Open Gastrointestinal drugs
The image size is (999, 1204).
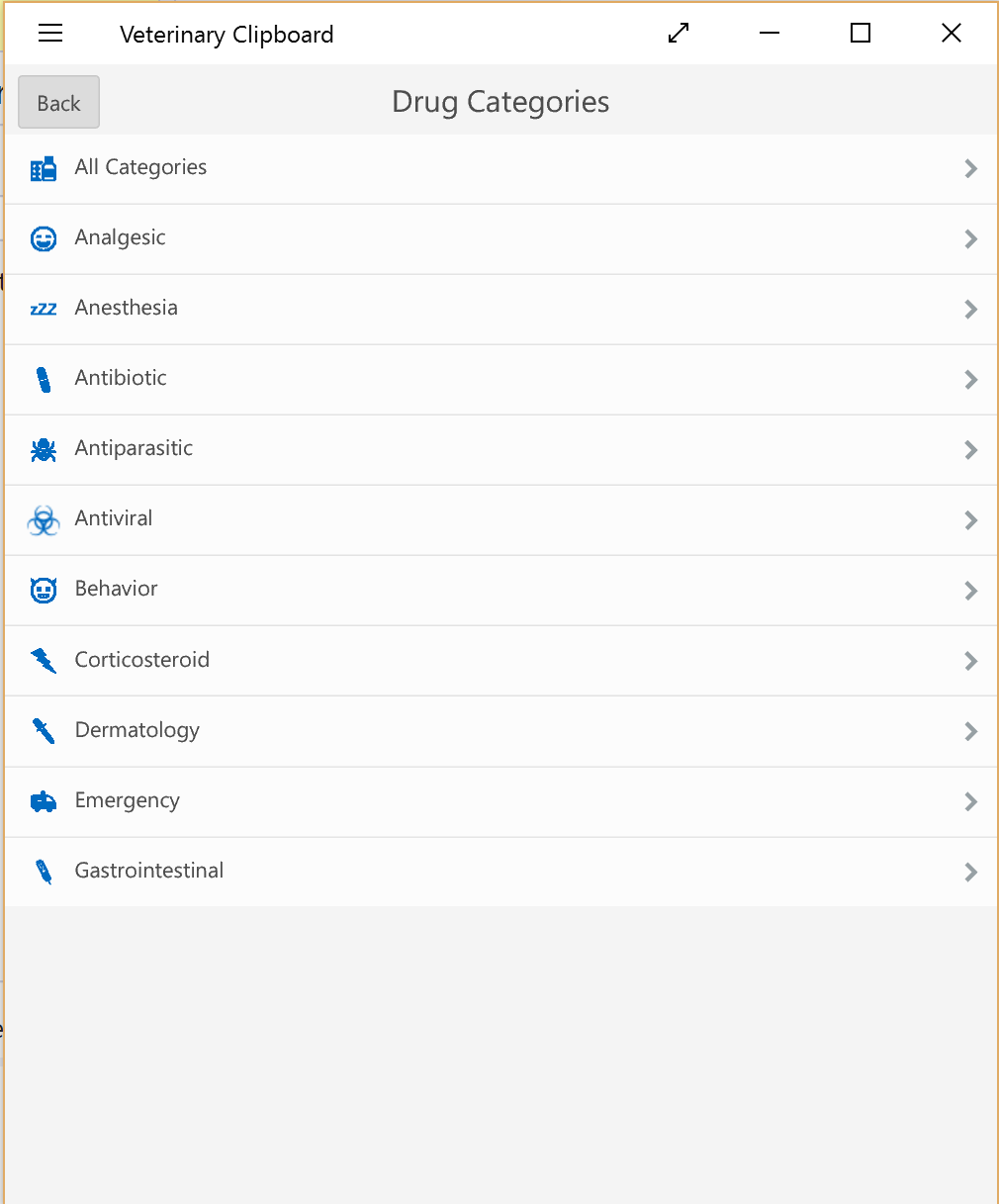pyautogui.click(x=149, y=872)
